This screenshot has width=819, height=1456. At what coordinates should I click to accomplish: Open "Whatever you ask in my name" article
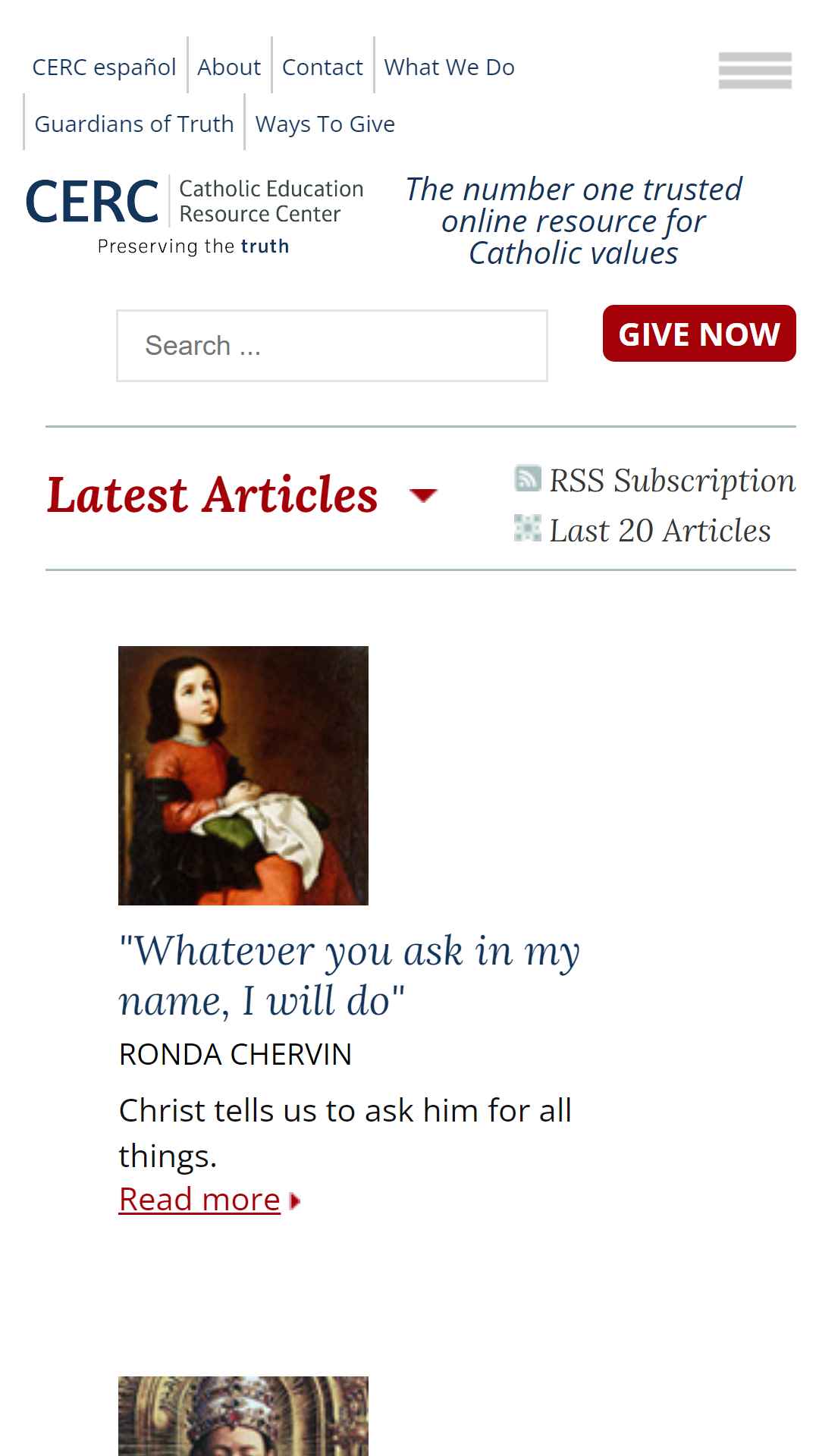(x=349, y=975)
